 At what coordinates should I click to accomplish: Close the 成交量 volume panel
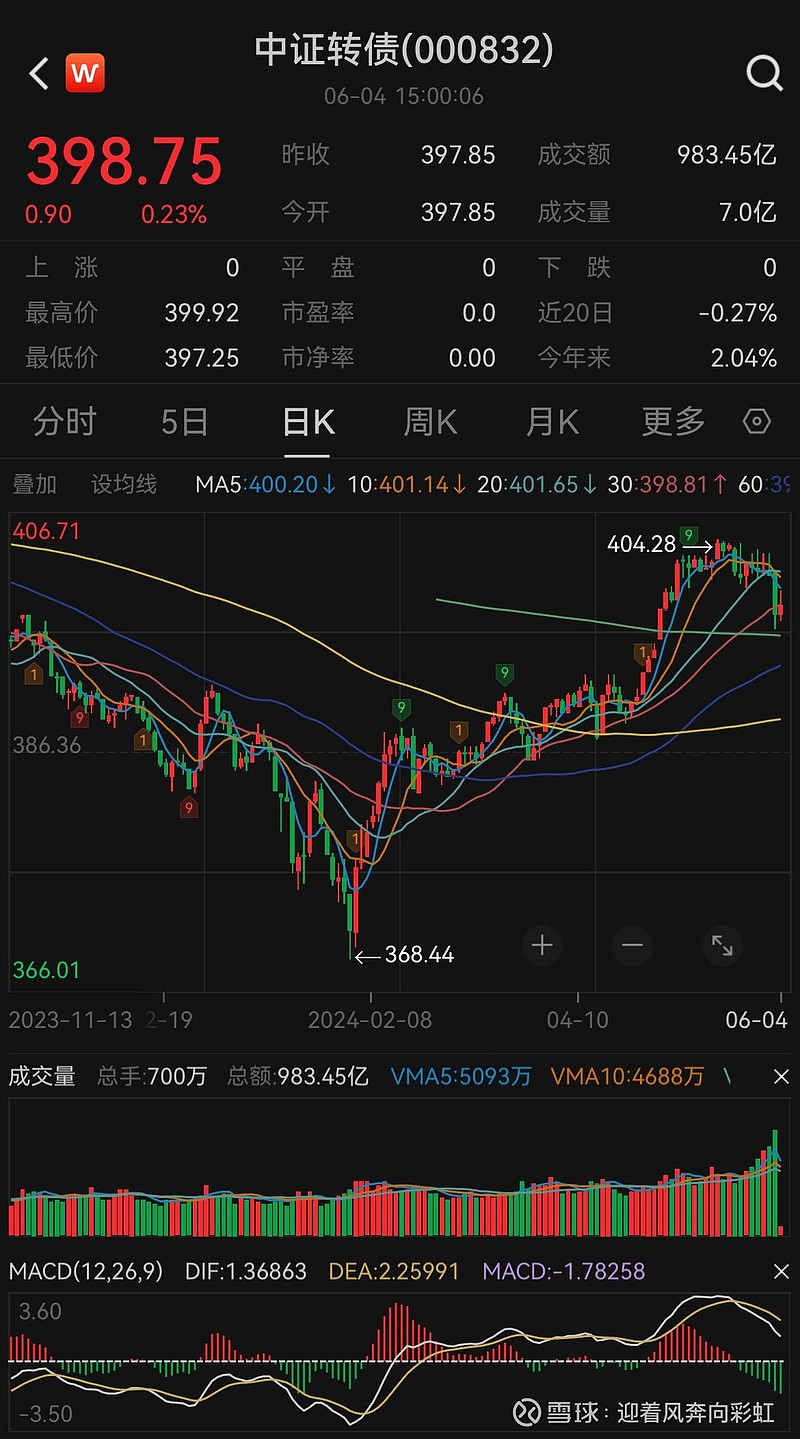781,1077
